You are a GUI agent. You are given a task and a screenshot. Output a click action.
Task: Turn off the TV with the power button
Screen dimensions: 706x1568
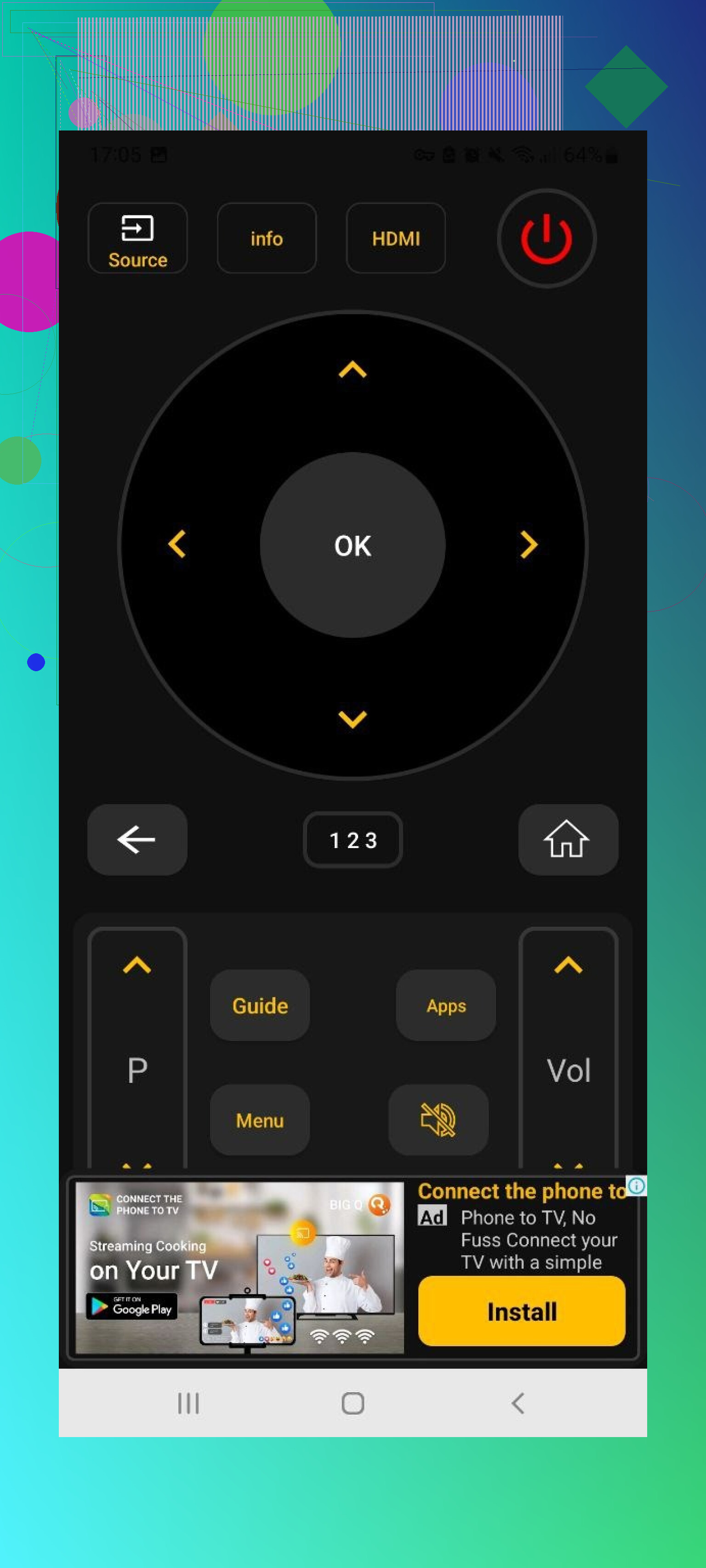pyautogui.click(x=546, y=238)
